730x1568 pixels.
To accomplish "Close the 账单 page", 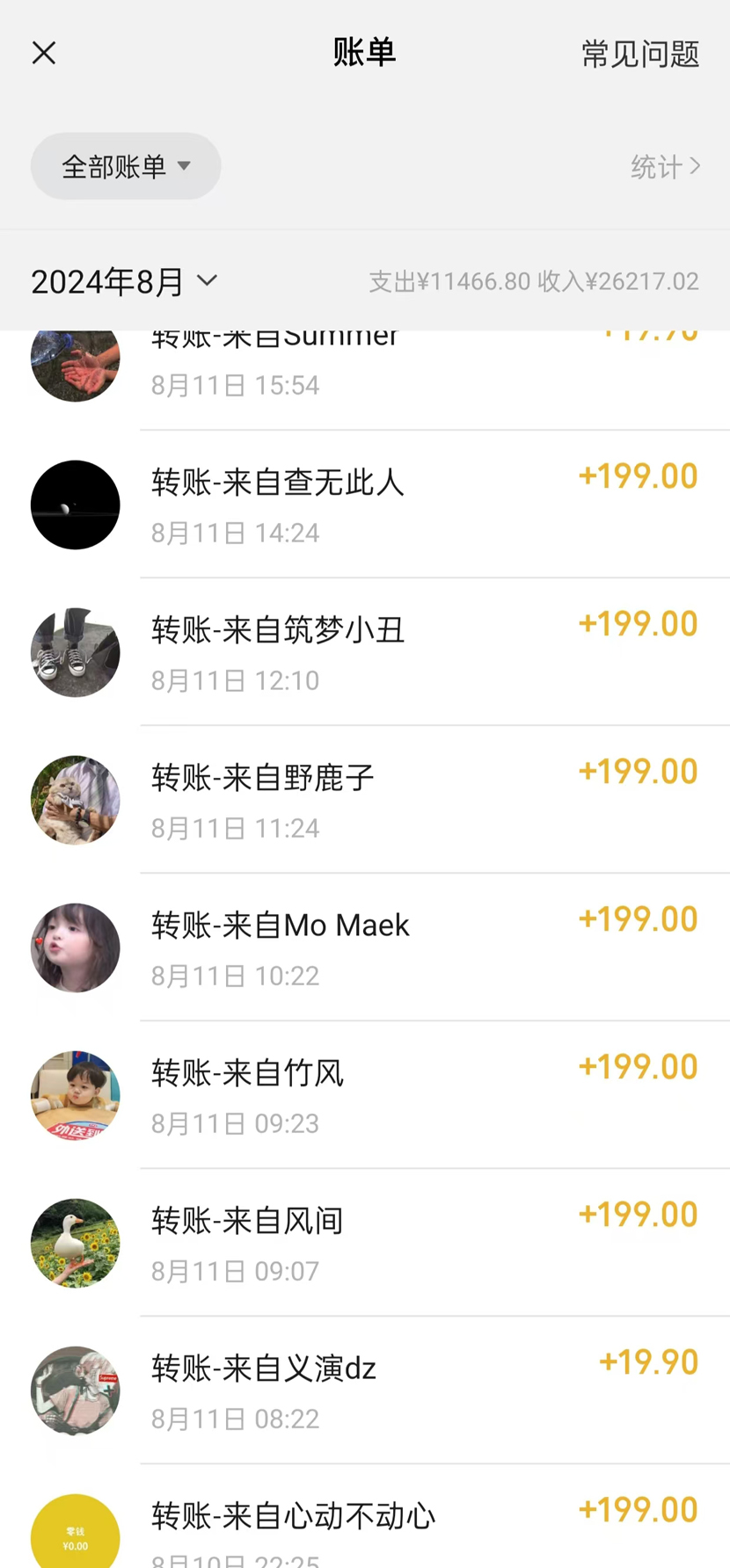I will pyautogui.click(x=44, y=54).
